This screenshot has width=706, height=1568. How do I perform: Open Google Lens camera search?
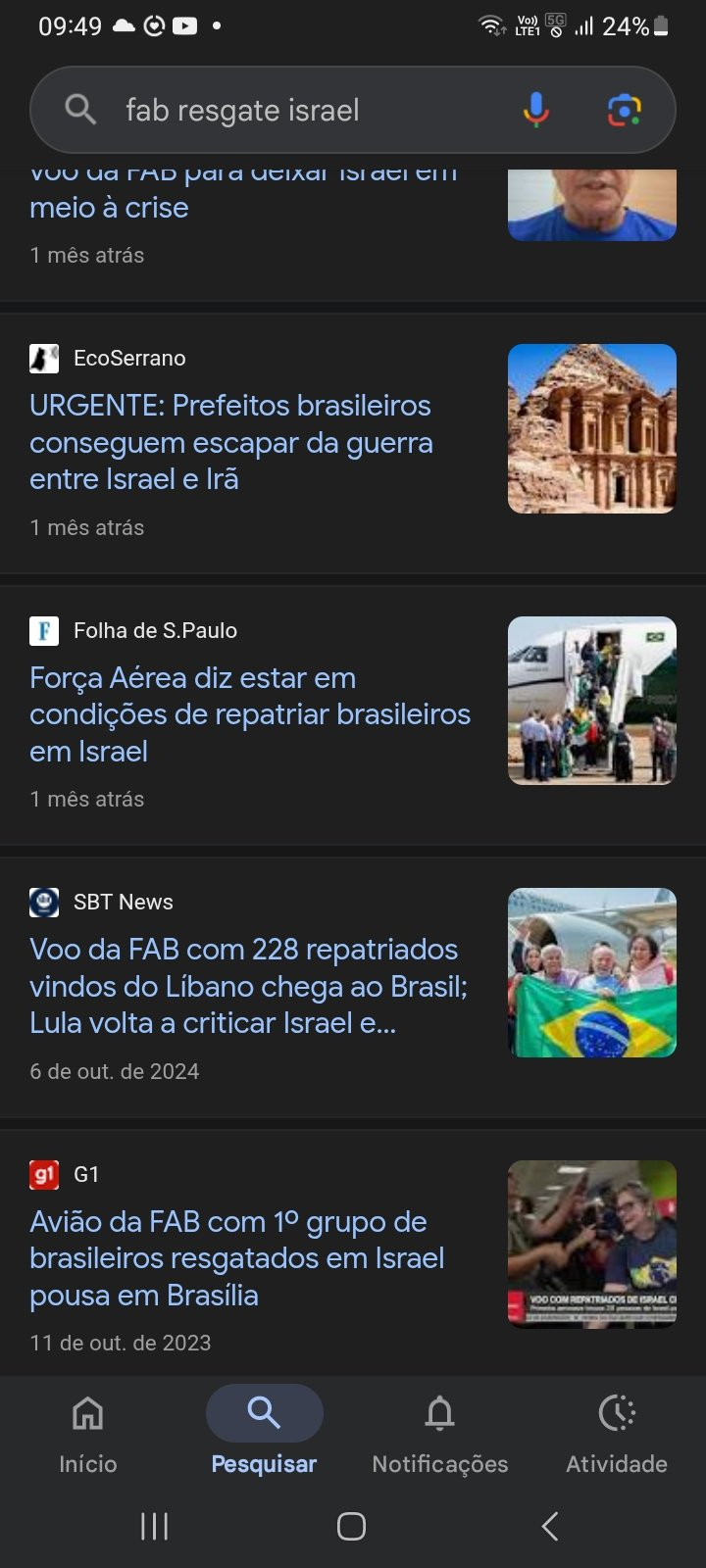click(x=624, y=110)
